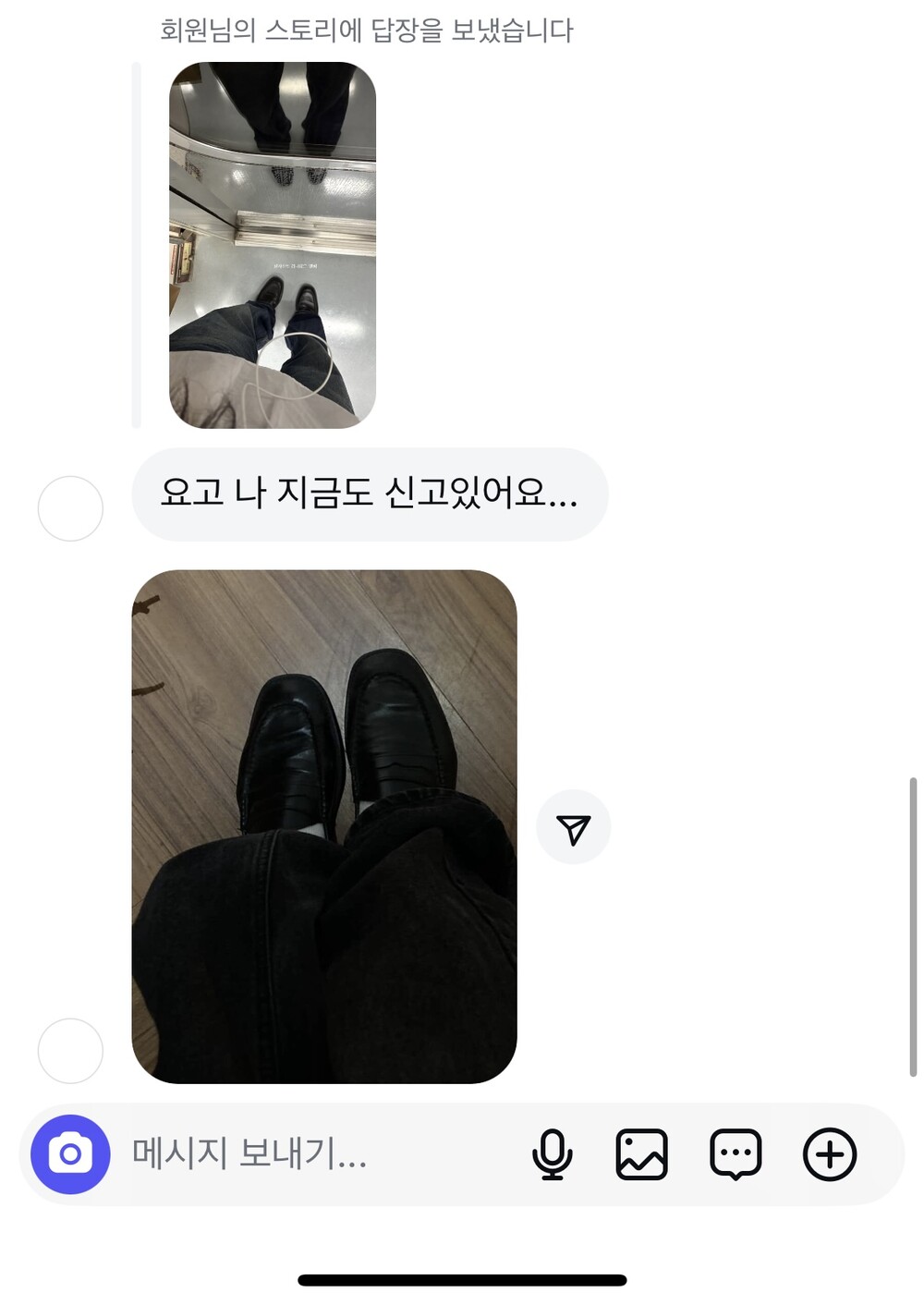Viewport: 924px width, 1305px height.
Task: Open the photo gallery picker
Action: click(641, 1154)
